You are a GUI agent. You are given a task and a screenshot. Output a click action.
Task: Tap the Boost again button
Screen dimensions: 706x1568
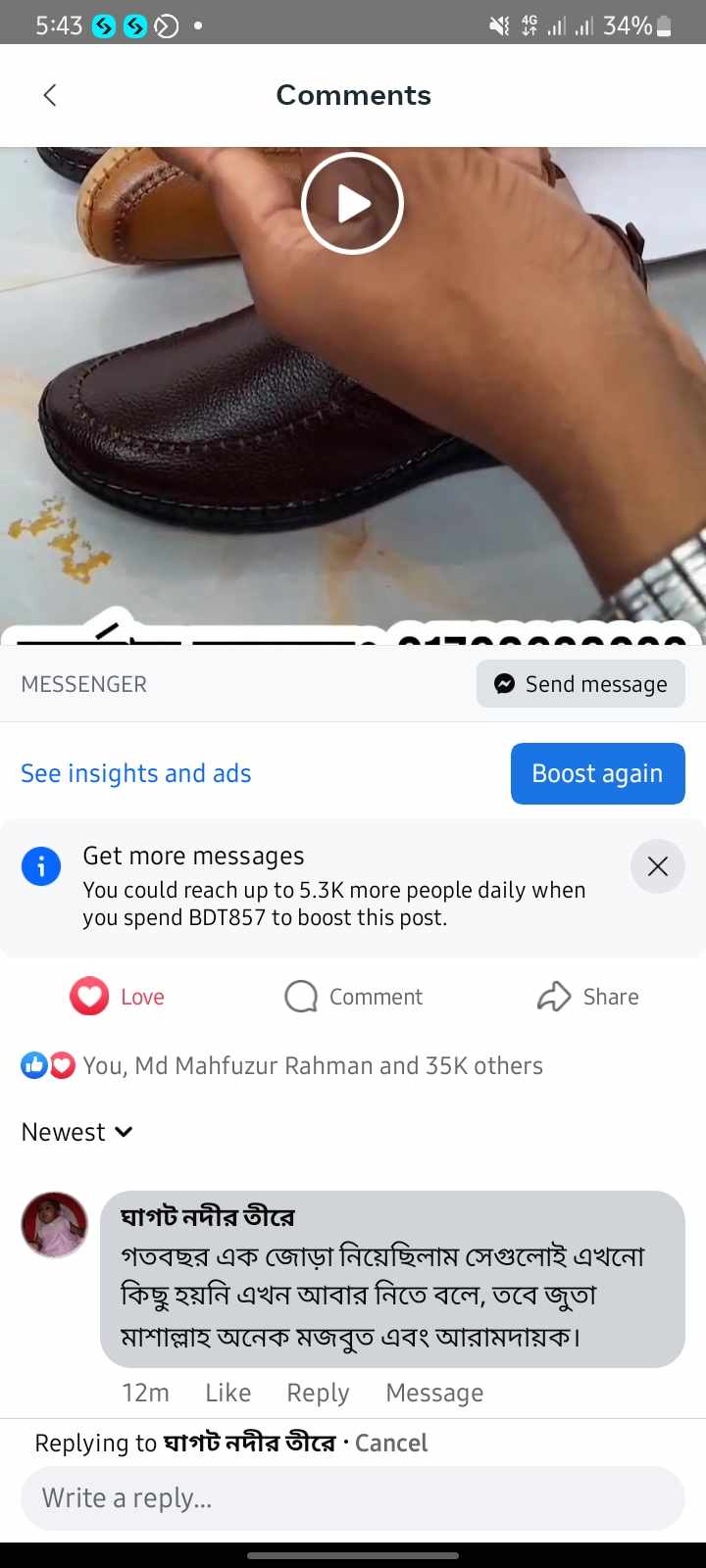pos(597,773)
